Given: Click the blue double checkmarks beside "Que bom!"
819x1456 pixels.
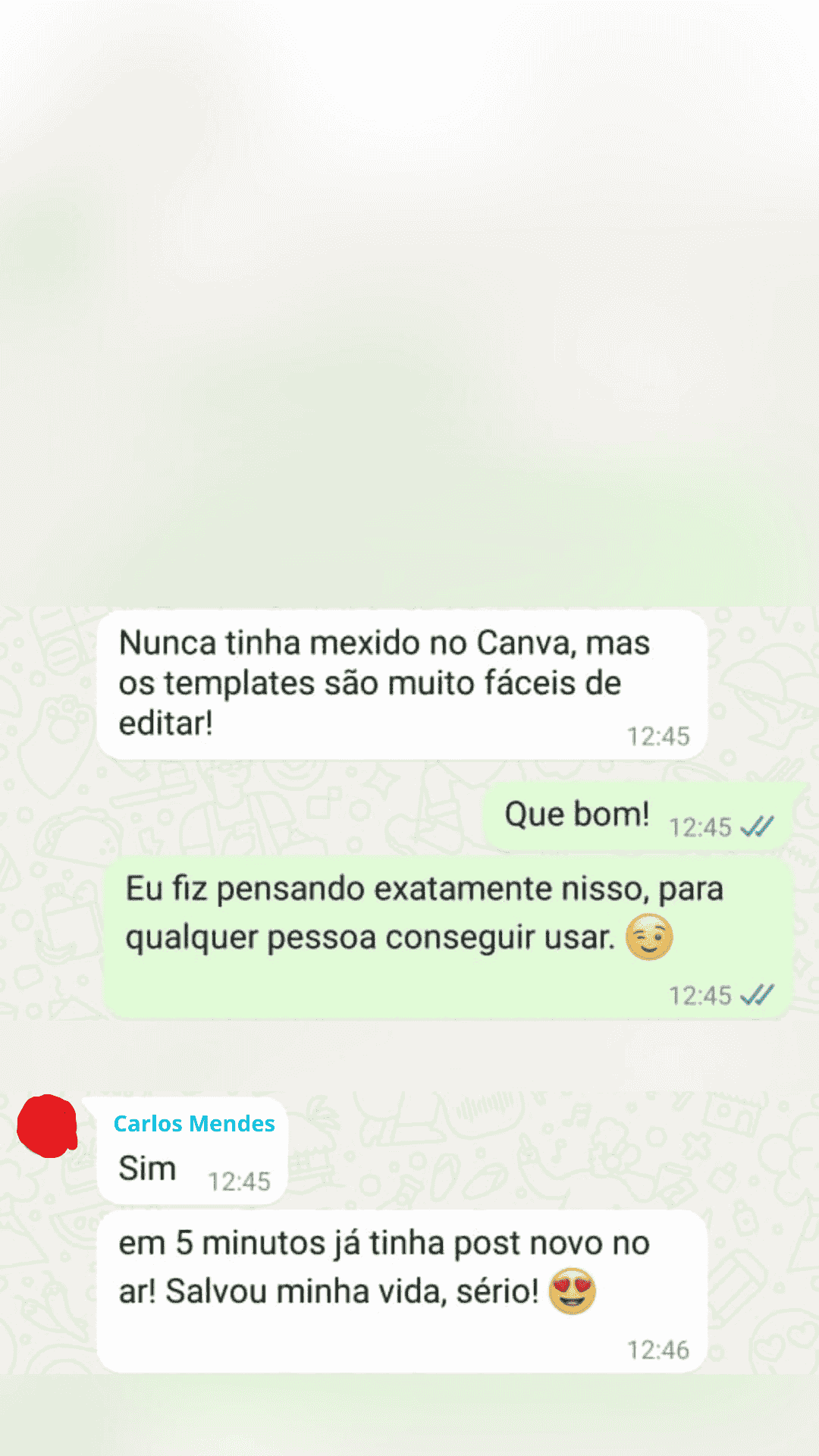Looking at the screenshot, I should coord(757,827).
